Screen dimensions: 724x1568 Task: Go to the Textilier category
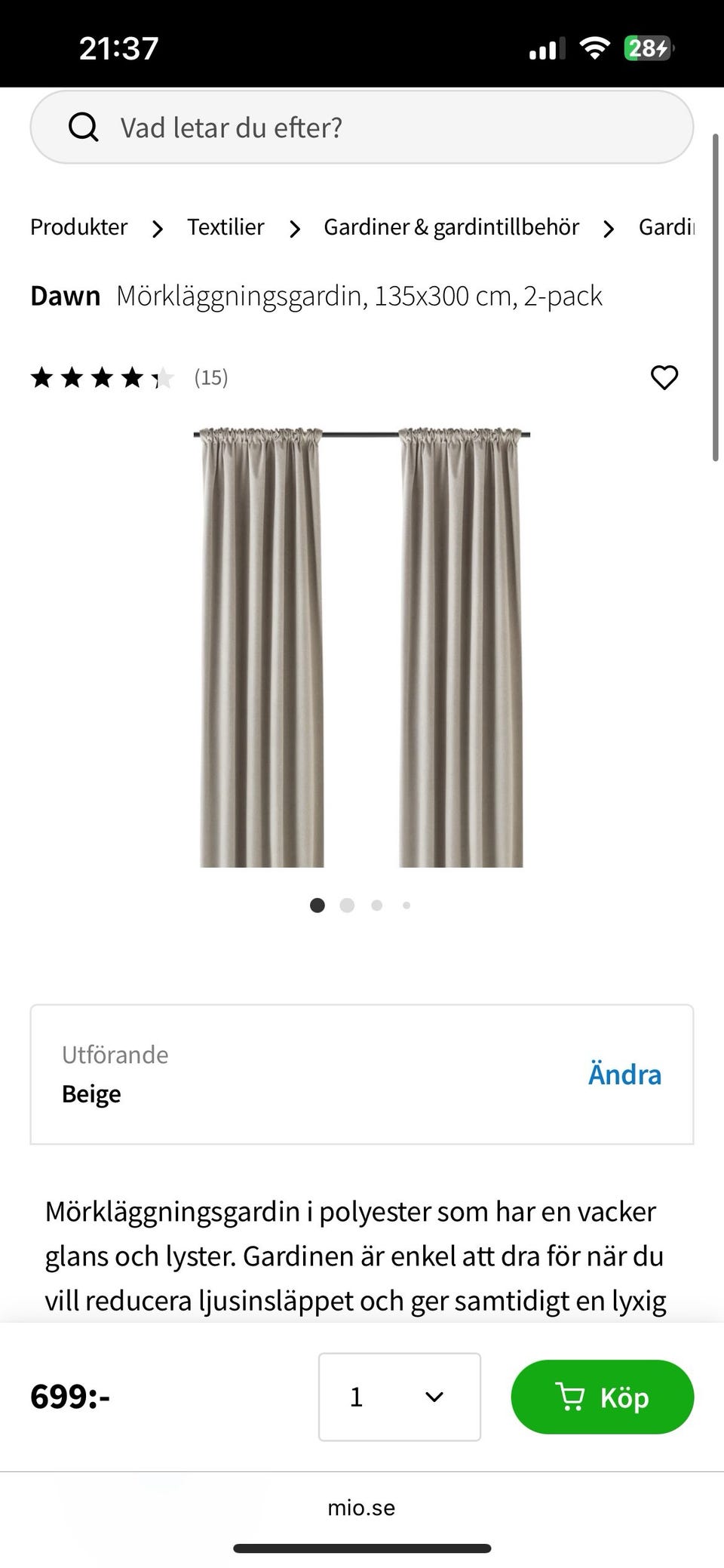(225, 227)
